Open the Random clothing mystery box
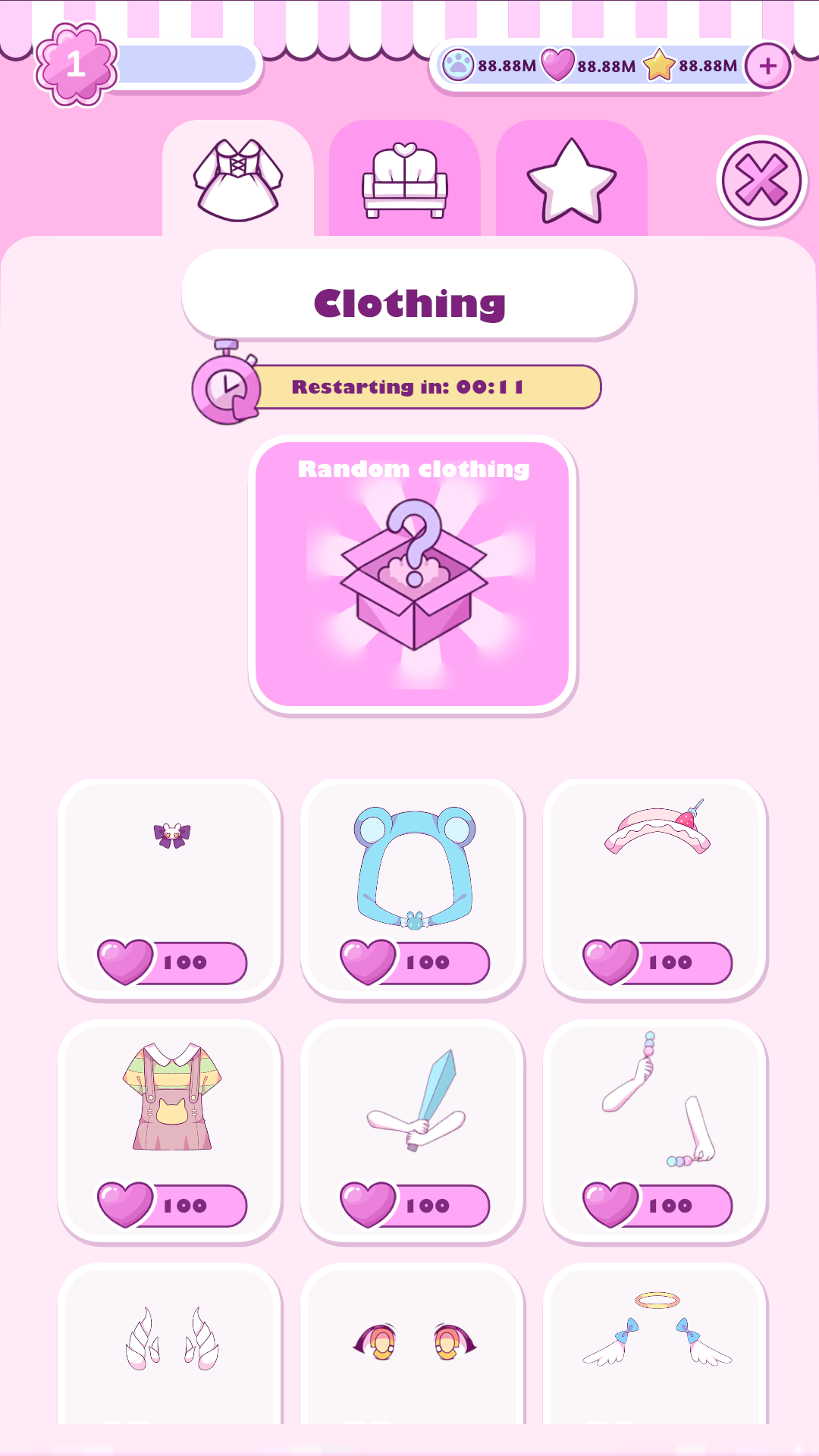This screenshot has height=1456, width=819. (413, 575)
